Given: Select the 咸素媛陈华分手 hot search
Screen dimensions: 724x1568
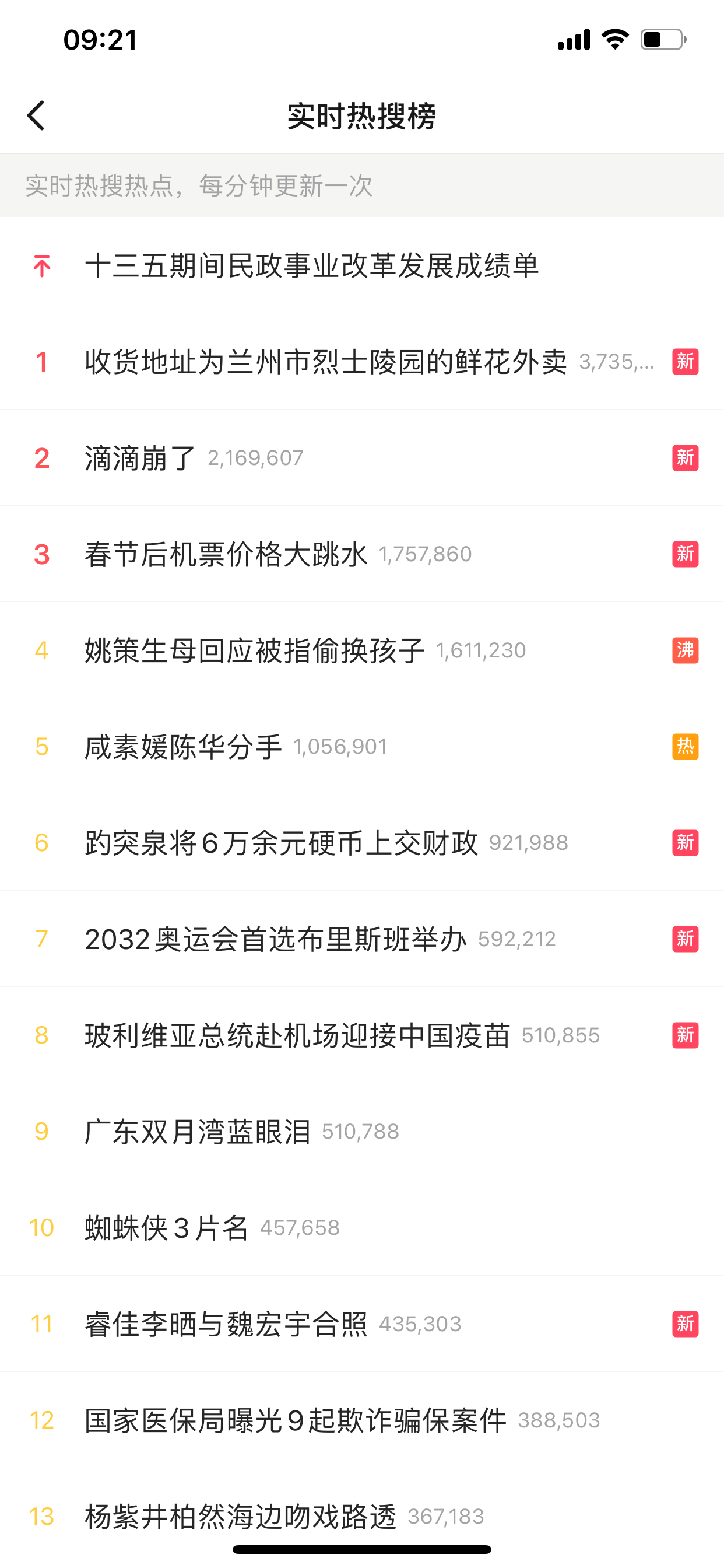Looking at the screenshot, I should 362,746.
